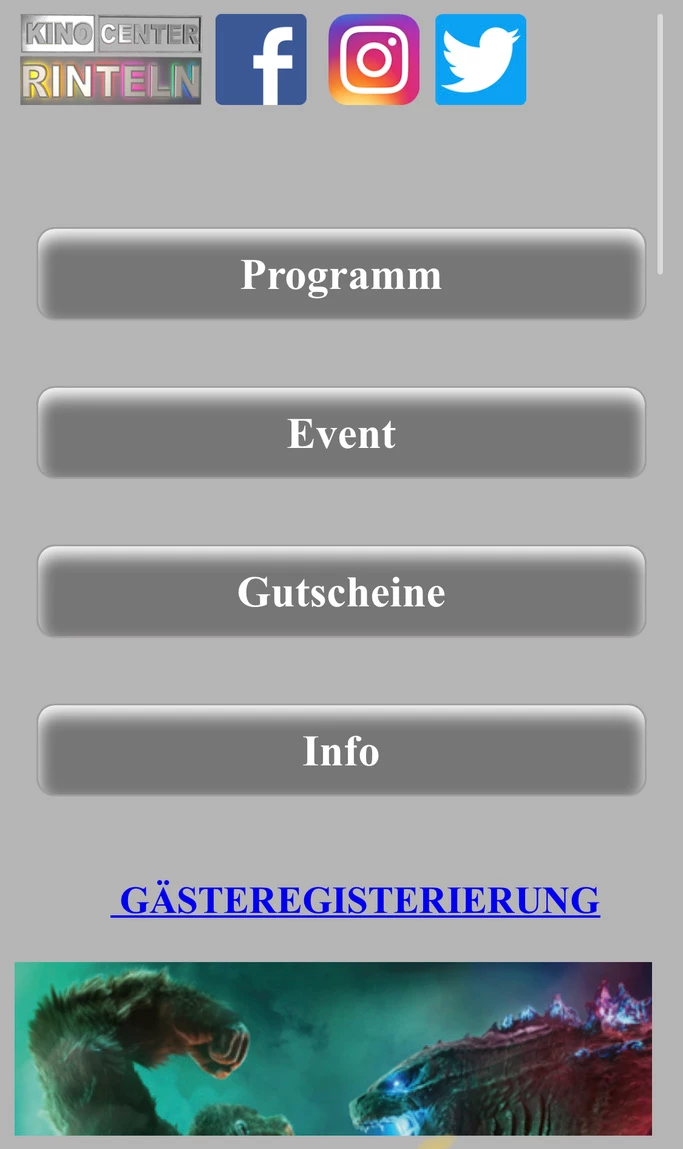Tap the Kino Center Rinteln logo
Screen dimensions: 683x1149
click(111, 60)
